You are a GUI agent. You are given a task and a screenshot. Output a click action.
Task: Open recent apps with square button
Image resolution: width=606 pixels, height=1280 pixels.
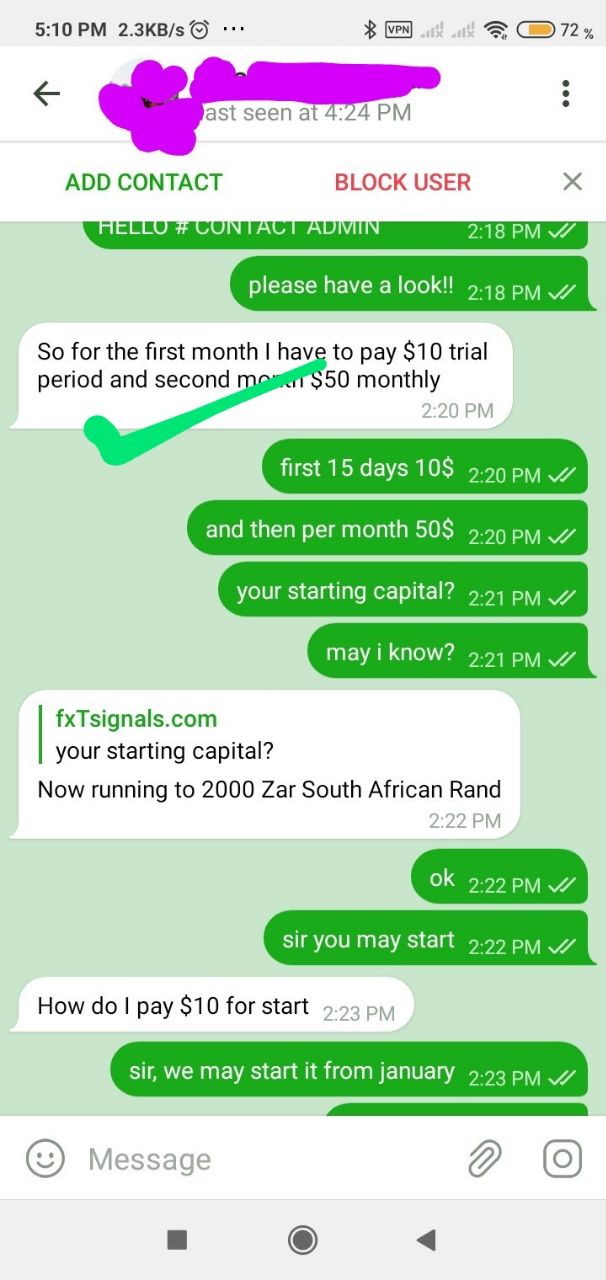point(177,1240)
